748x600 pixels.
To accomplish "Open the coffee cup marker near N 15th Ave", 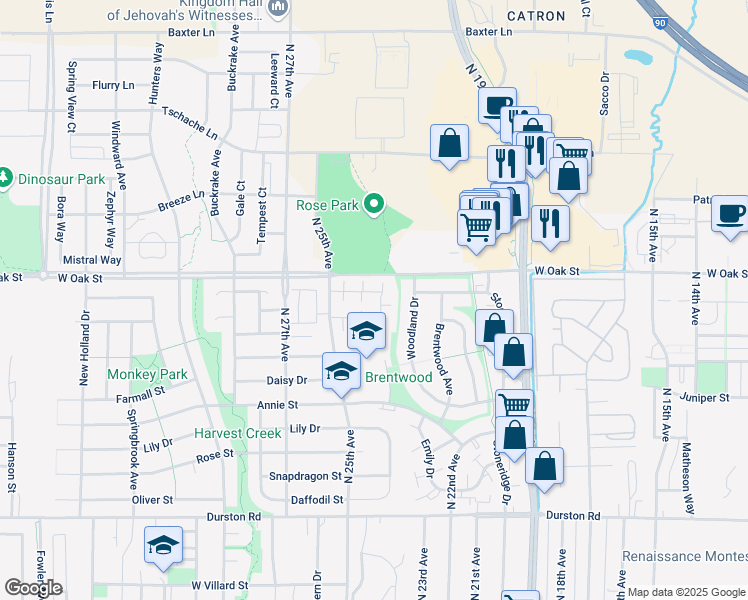I will coord(730,213).
